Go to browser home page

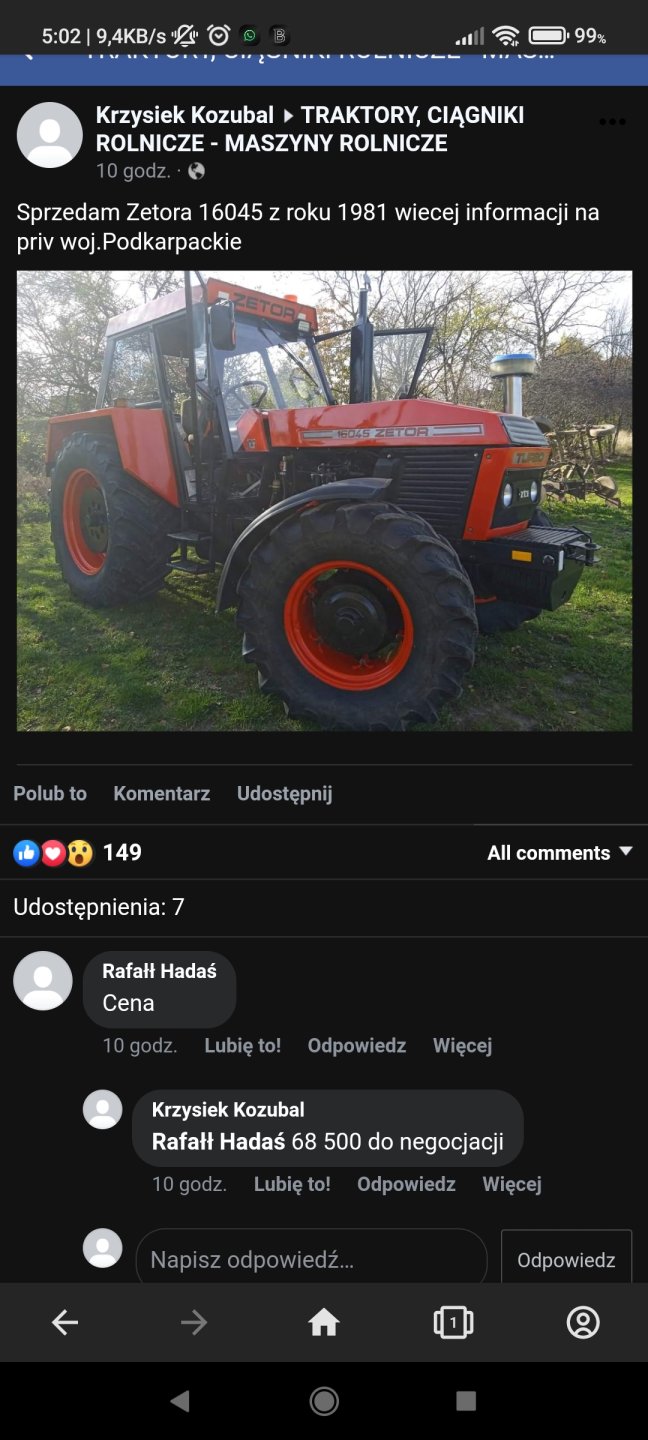point(324,1323)
